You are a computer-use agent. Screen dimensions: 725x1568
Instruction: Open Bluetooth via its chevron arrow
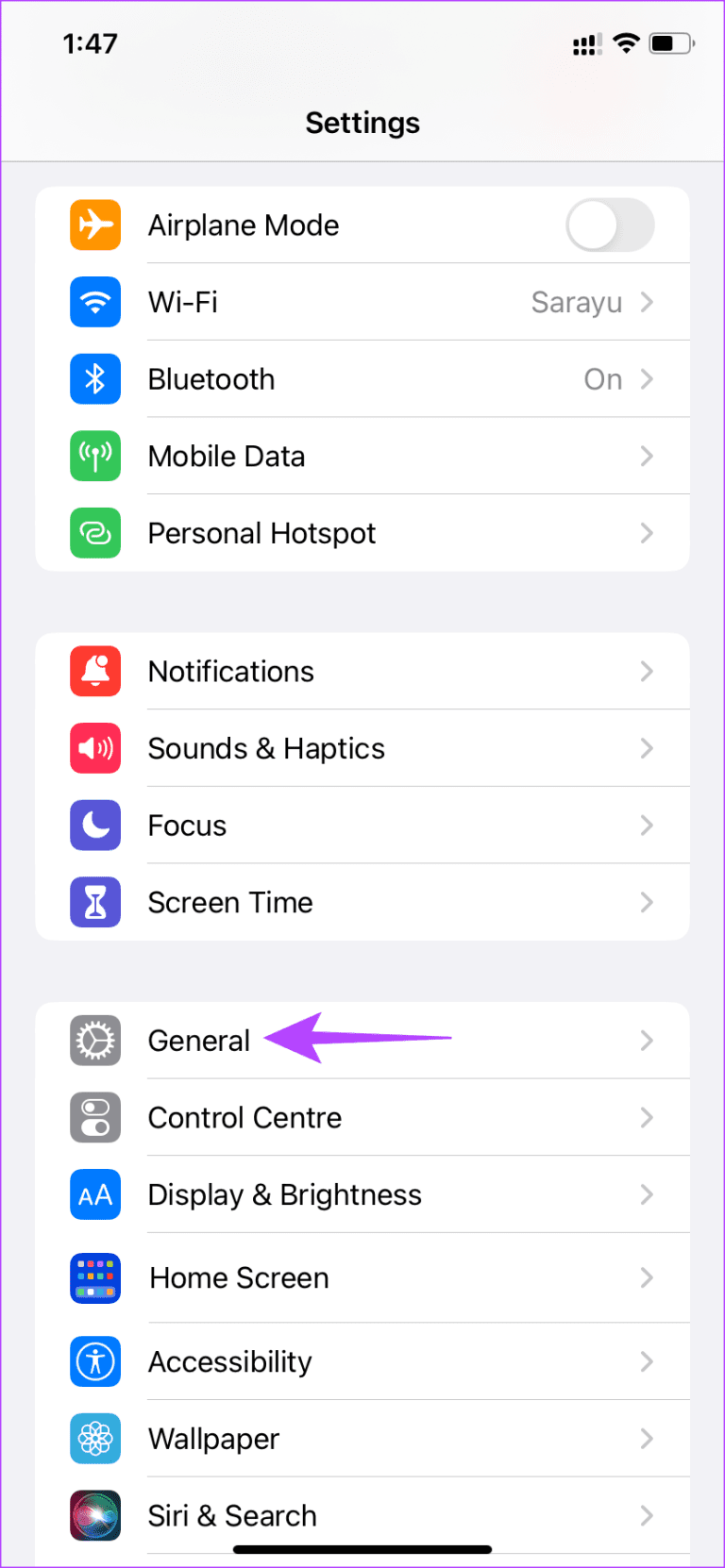pos(647,378)
